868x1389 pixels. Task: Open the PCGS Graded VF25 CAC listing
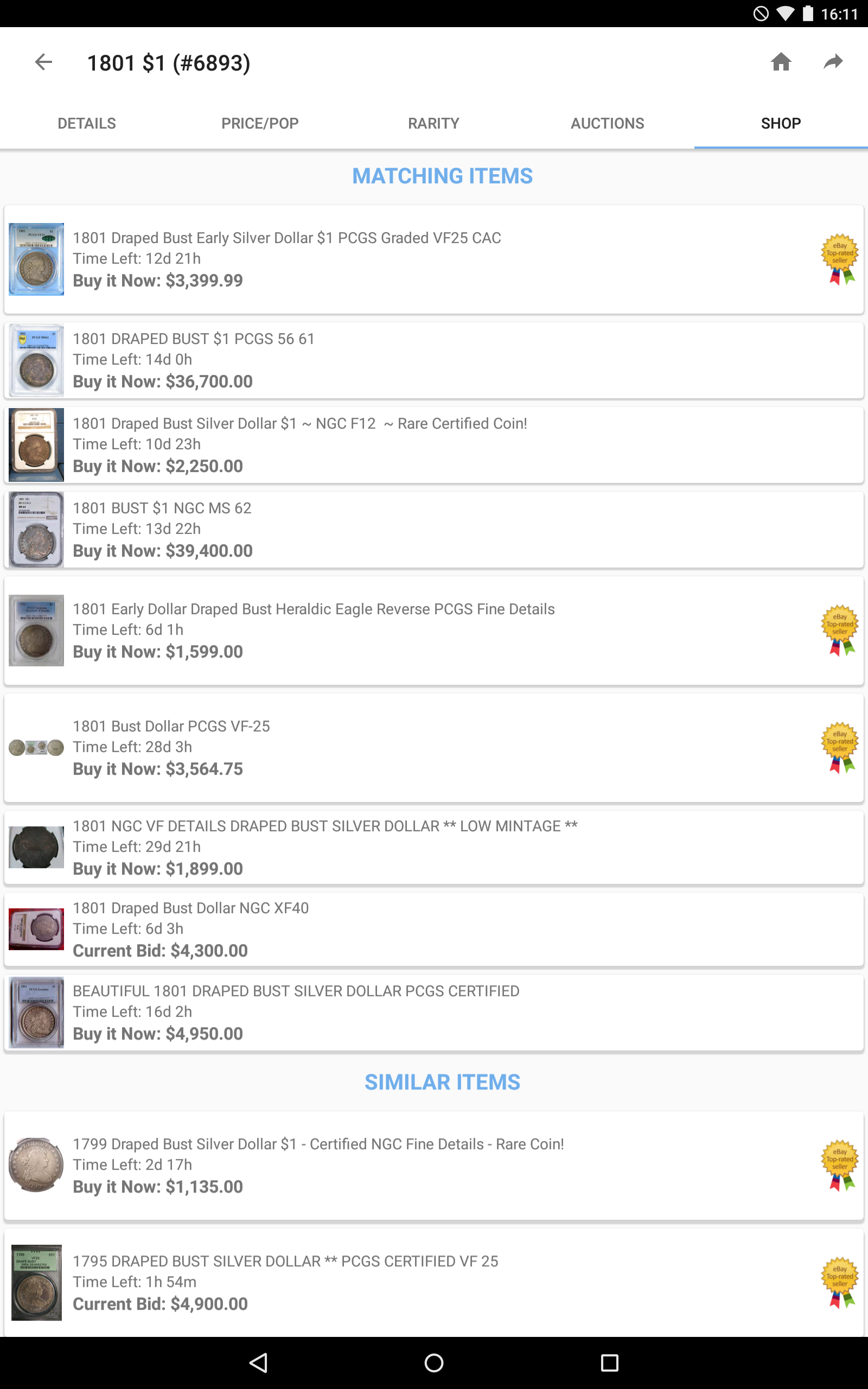[434, 259]
